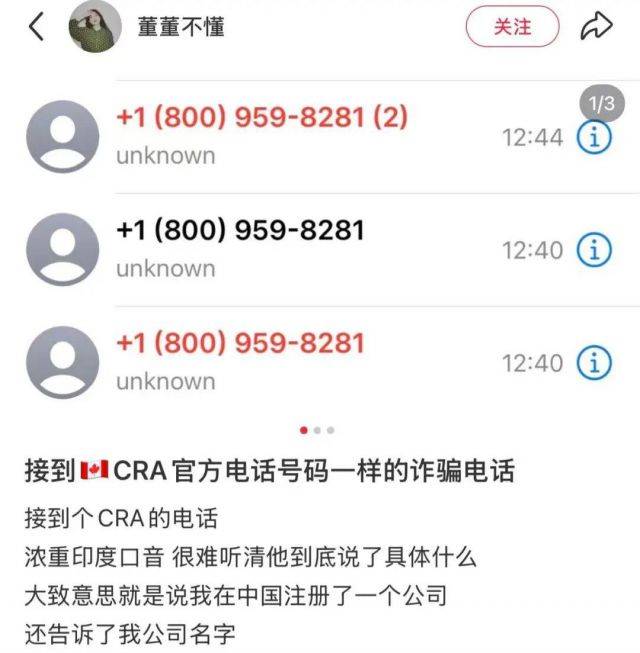
Task: Go back from this post
Action: tap(37, 27)
